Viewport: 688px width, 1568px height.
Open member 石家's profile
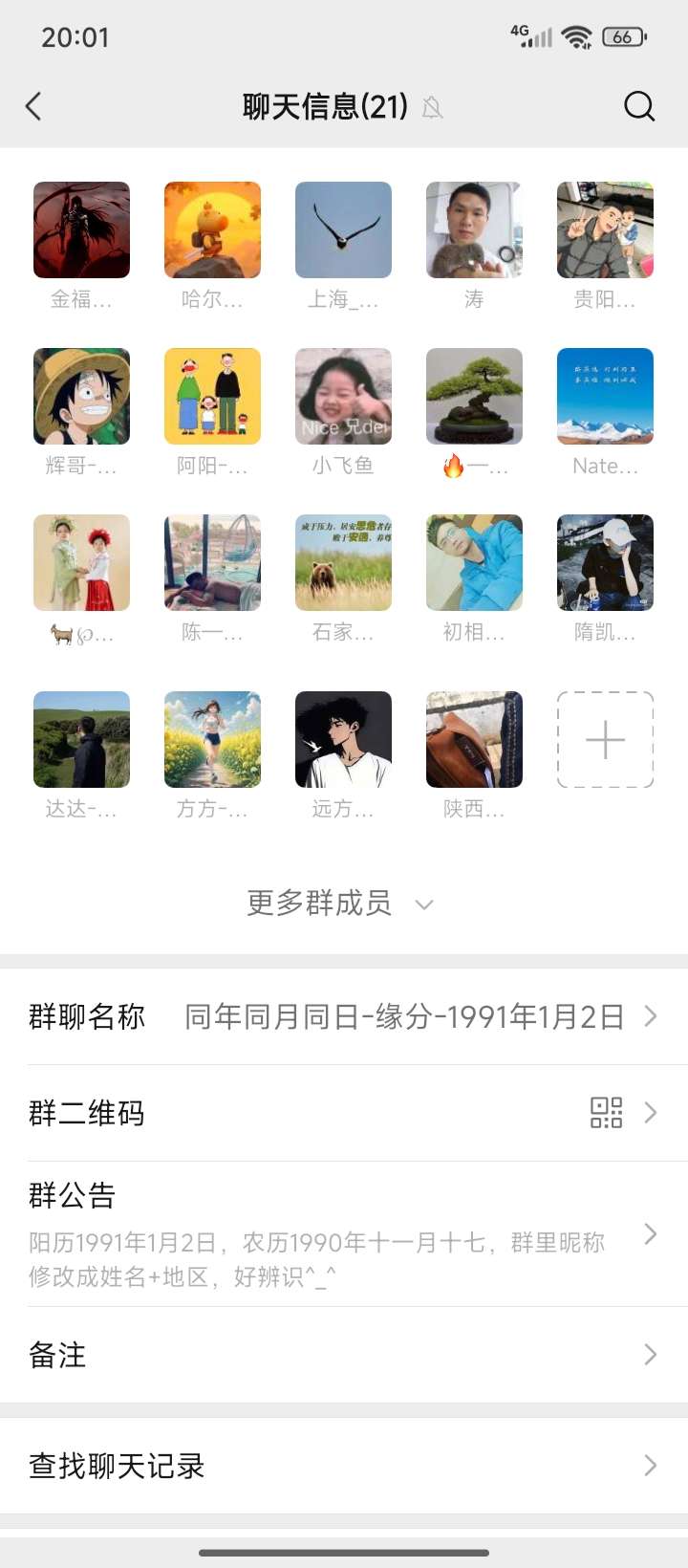point(343,563)
